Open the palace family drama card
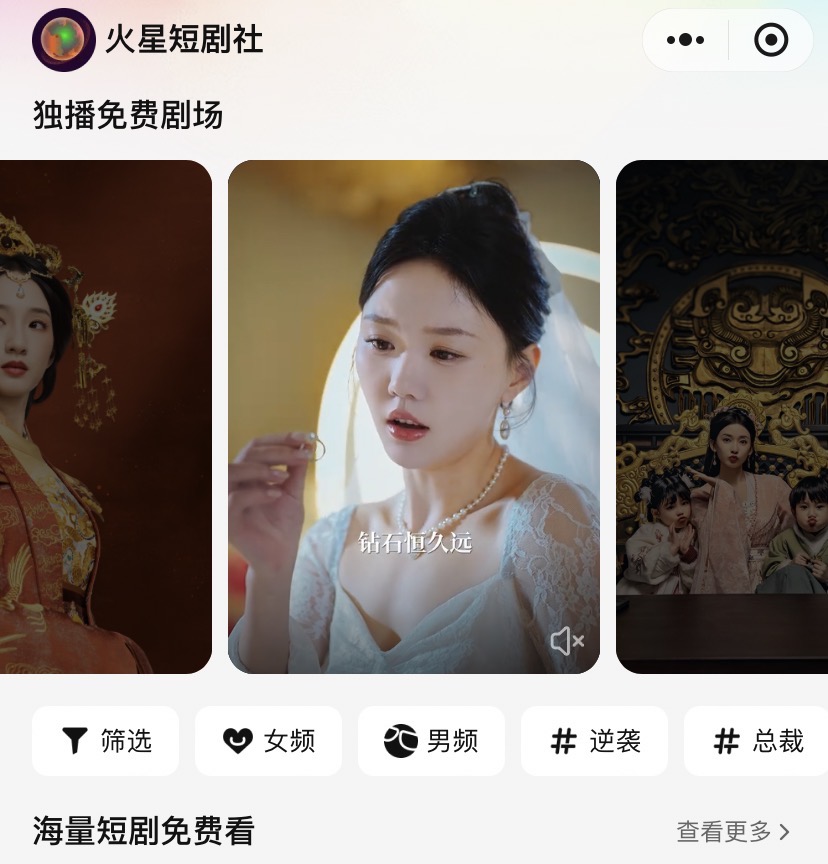Image resolution: width=828 pixels, height=864 pixels. (x=722, y=416)
